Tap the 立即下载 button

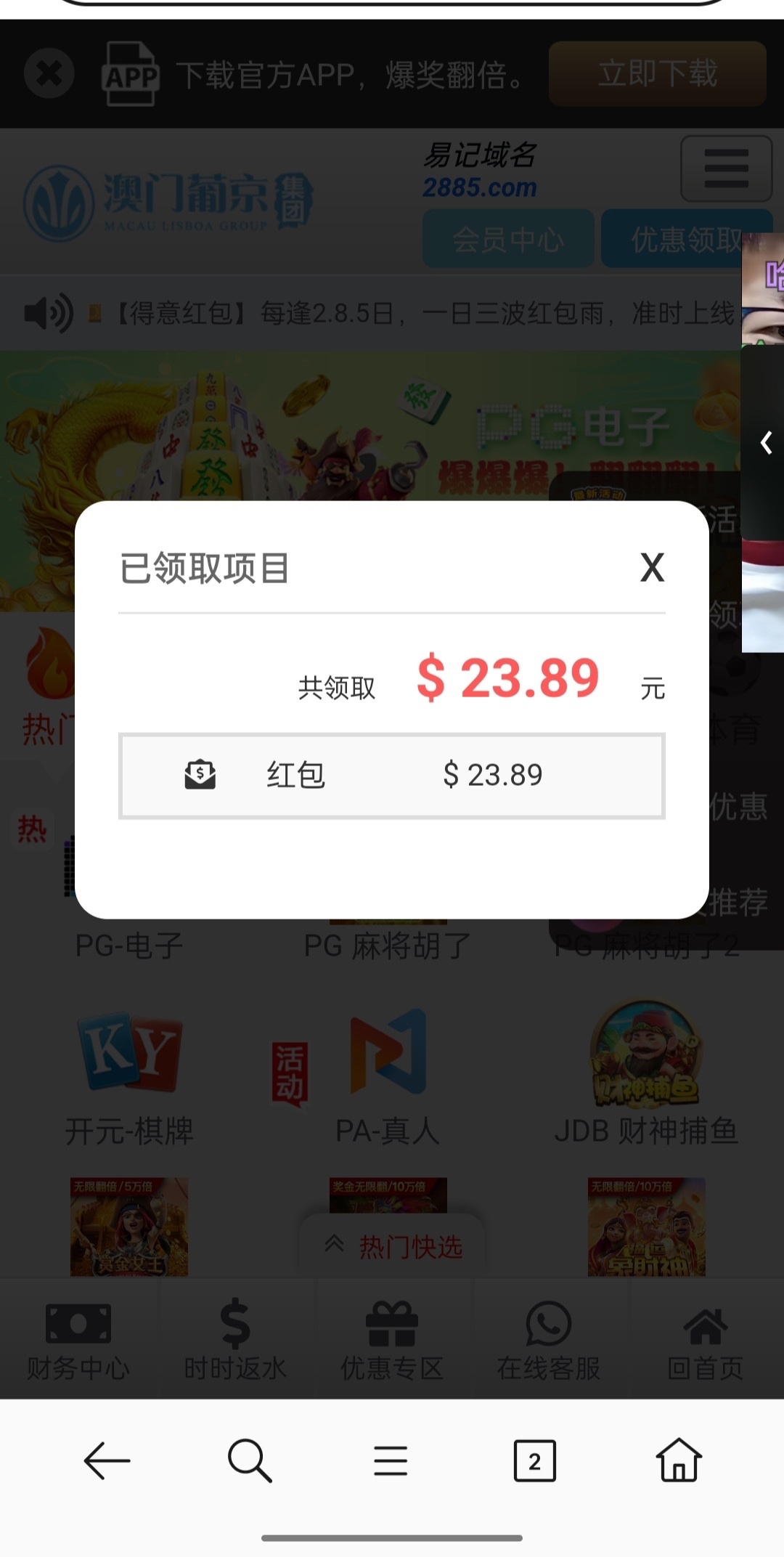tap(657, 74)
